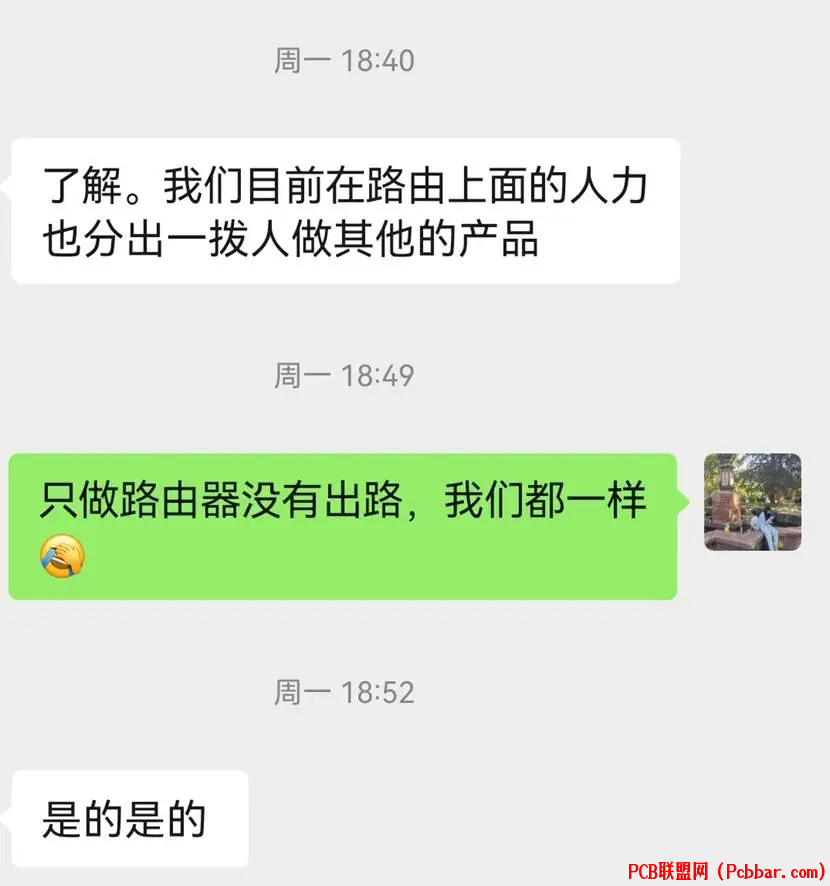Open the sender's profile avatar
Viewport: 830px width, 886px height.
coord(752,502)
